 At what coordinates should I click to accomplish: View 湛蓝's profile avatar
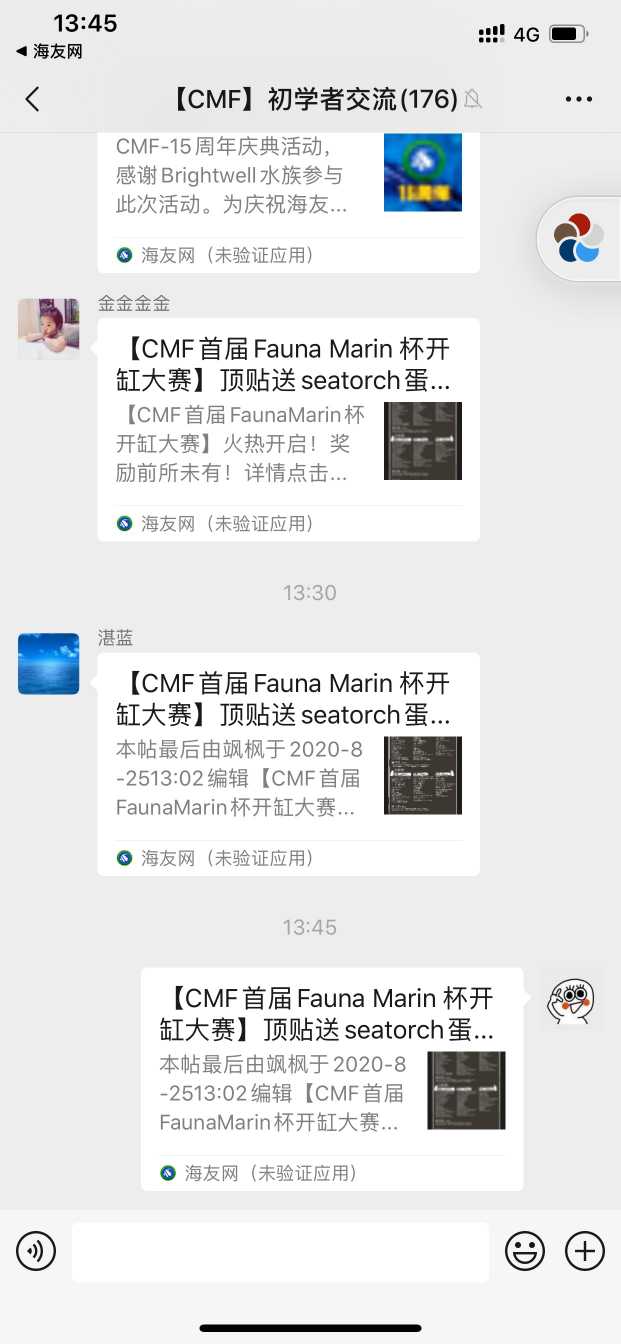[x=49, y=663]
